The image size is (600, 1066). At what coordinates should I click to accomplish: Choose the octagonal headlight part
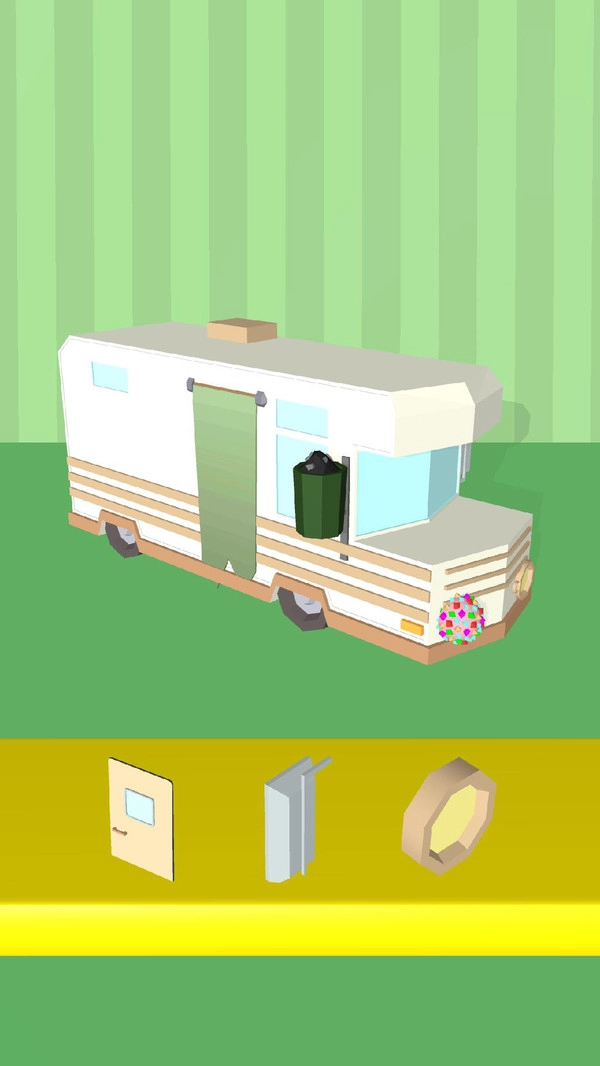tap(448, 814)
